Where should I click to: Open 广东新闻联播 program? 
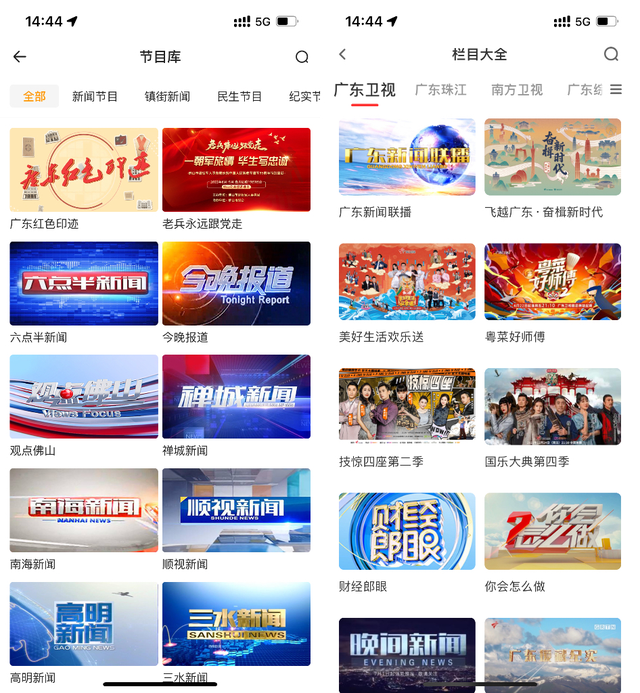[x=407, y=157]
